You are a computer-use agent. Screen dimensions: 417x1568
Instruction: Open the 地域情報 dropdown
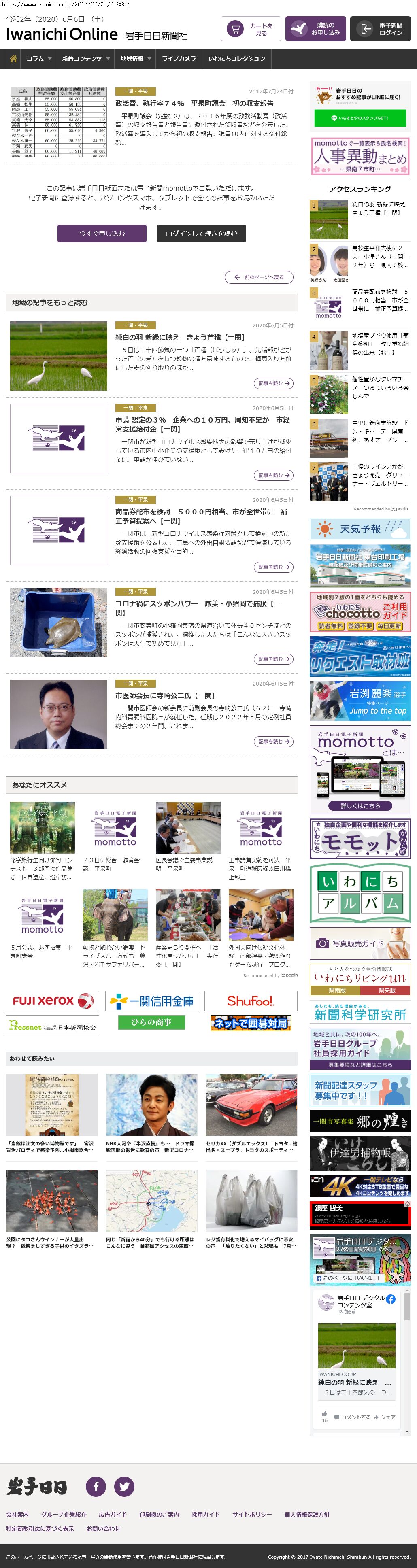pyautogui.click(x=135, y=59)
